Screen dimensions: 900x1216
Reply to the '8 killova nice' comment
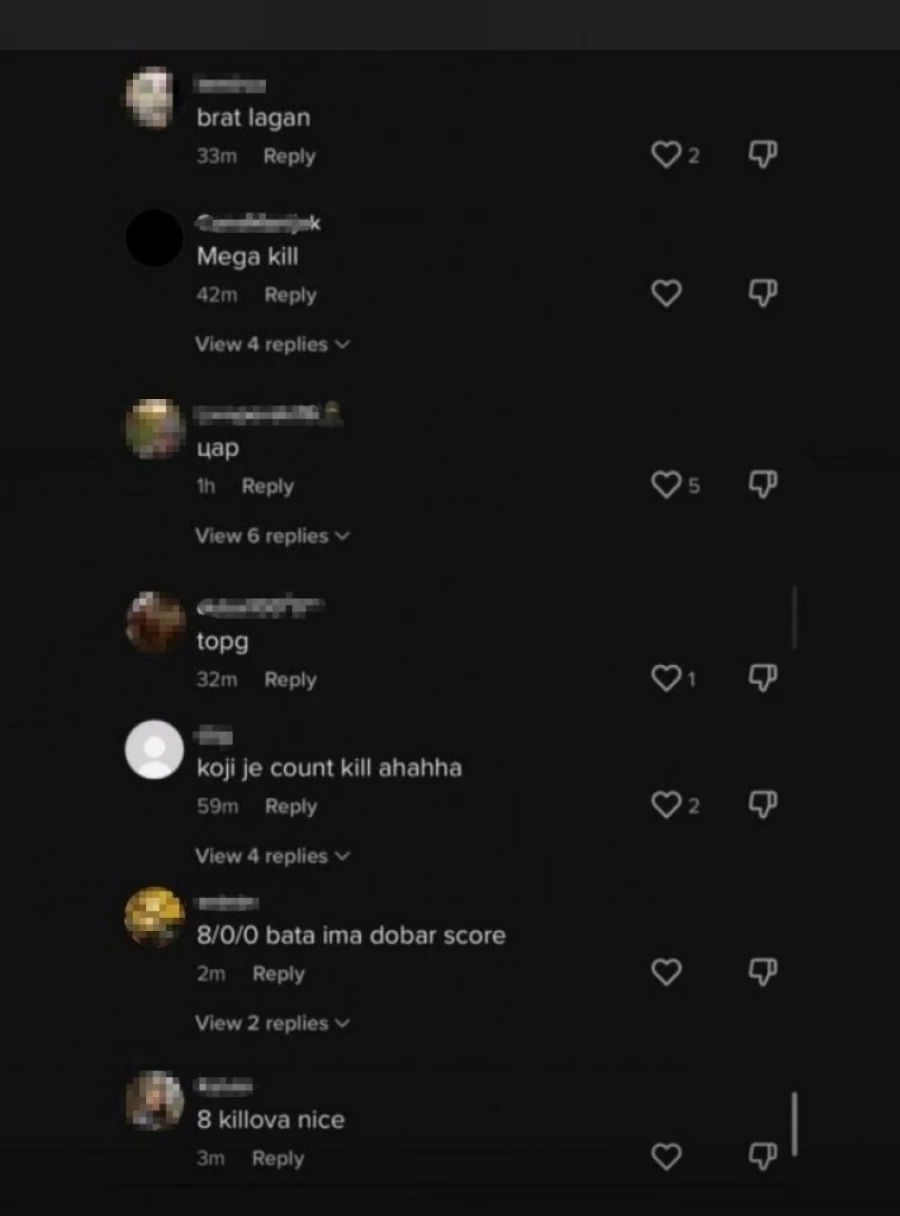coord(277,1159)
